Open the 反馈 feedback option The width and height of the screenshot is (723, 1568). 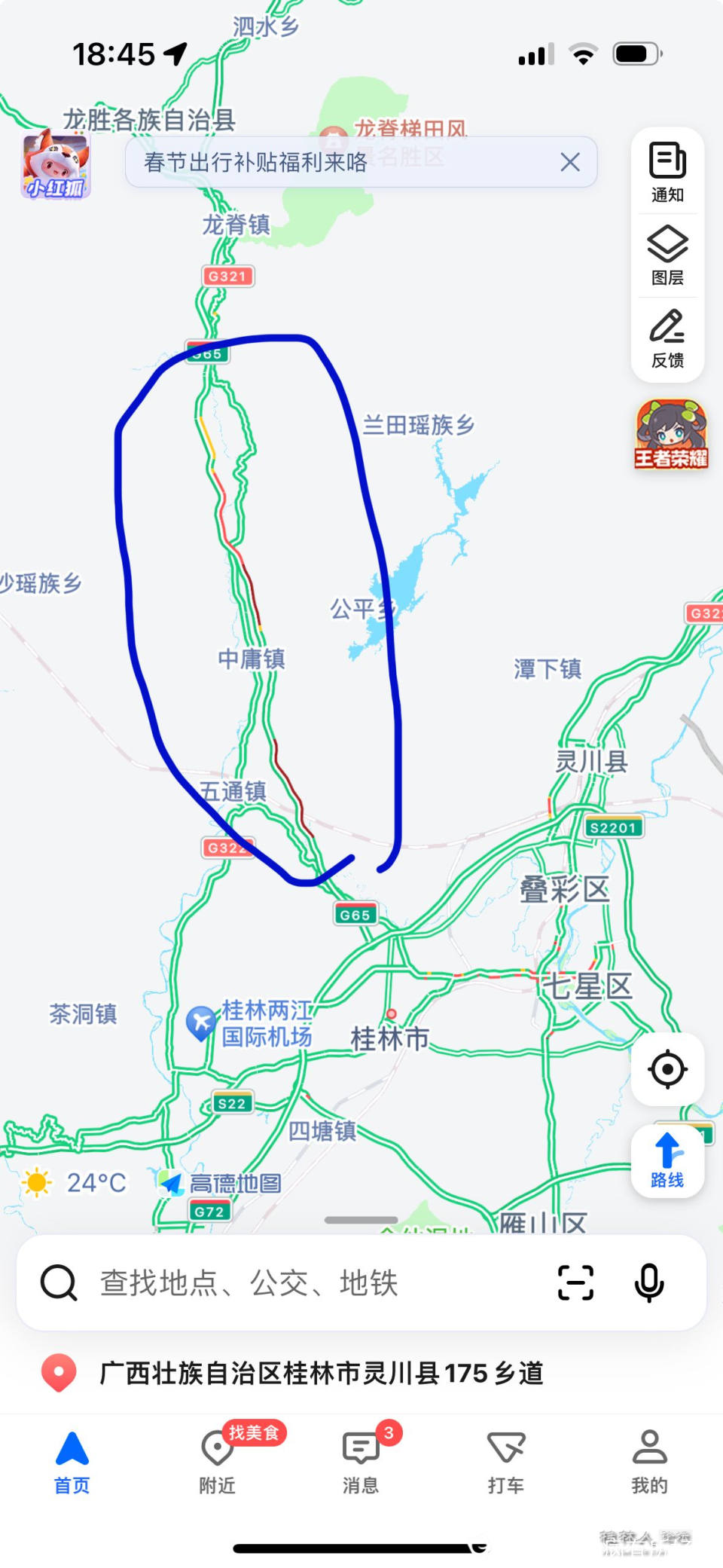click(667, 338)
